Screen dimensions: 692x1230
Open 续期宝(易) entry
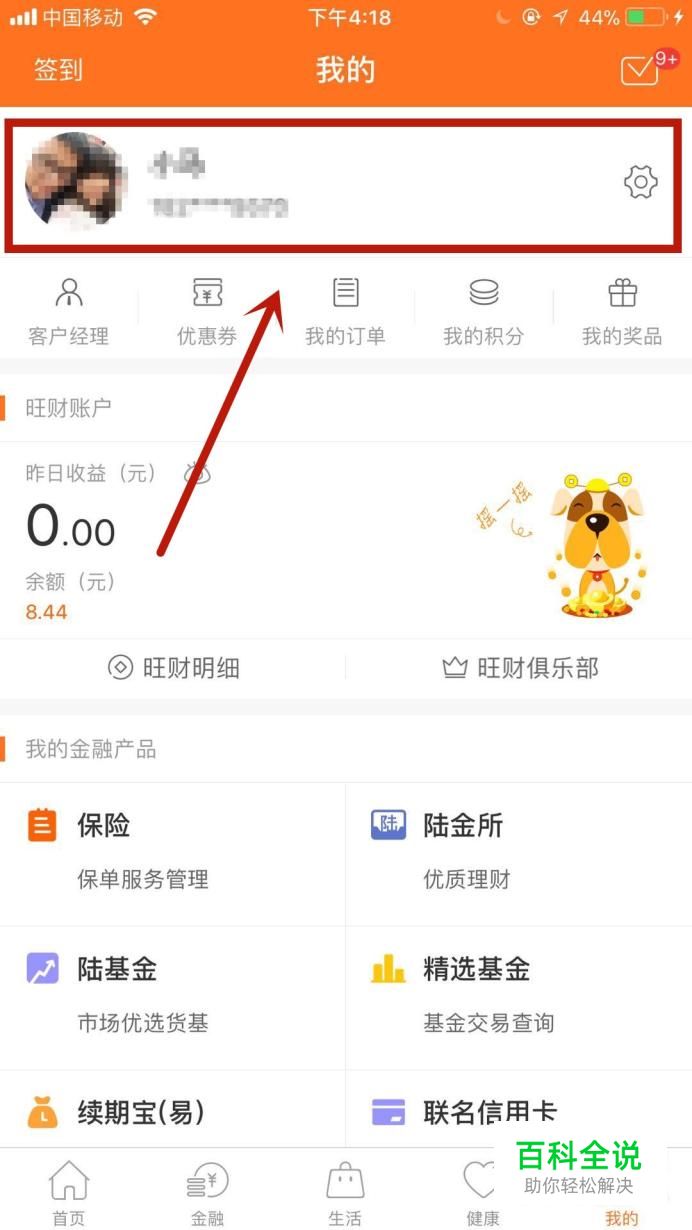[172, 1112]
